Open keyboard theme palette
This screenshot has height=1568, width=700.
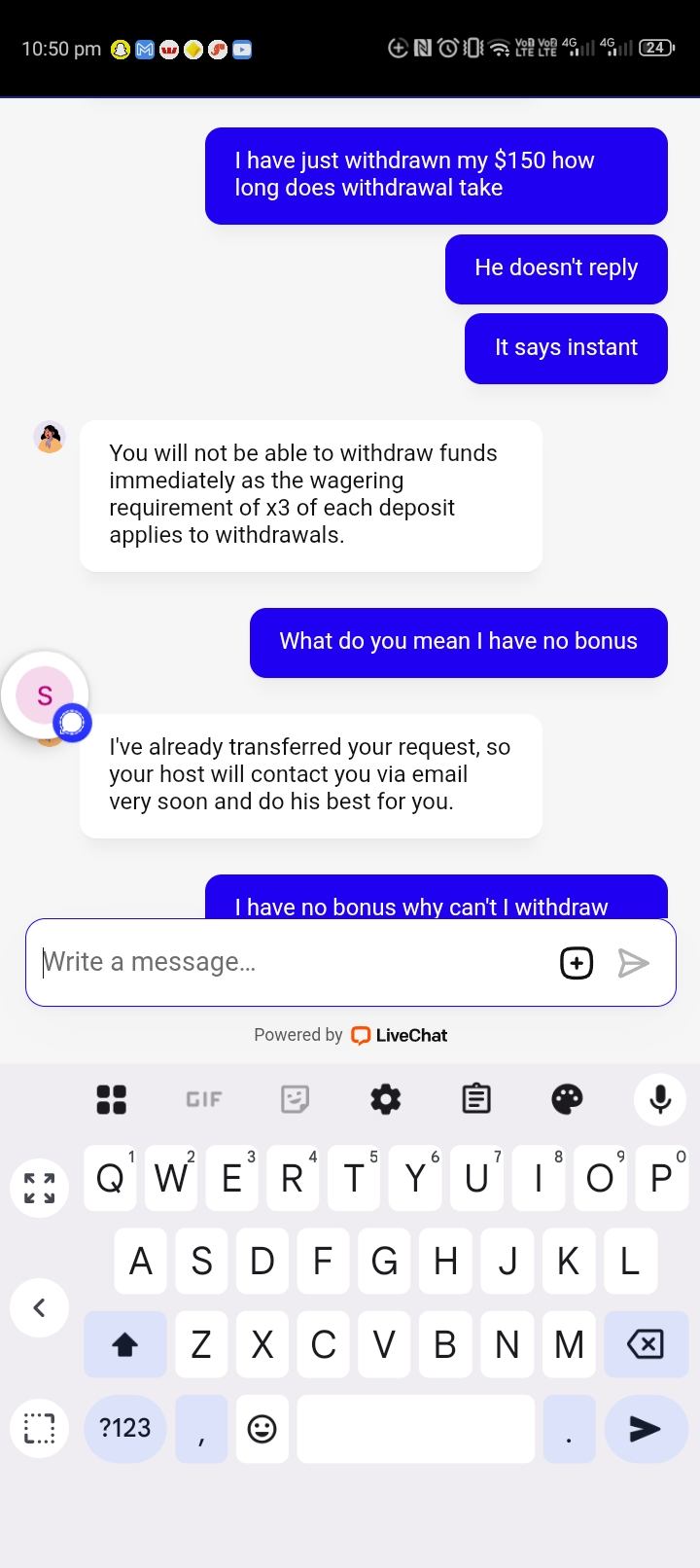click(x=567, y=1099)
